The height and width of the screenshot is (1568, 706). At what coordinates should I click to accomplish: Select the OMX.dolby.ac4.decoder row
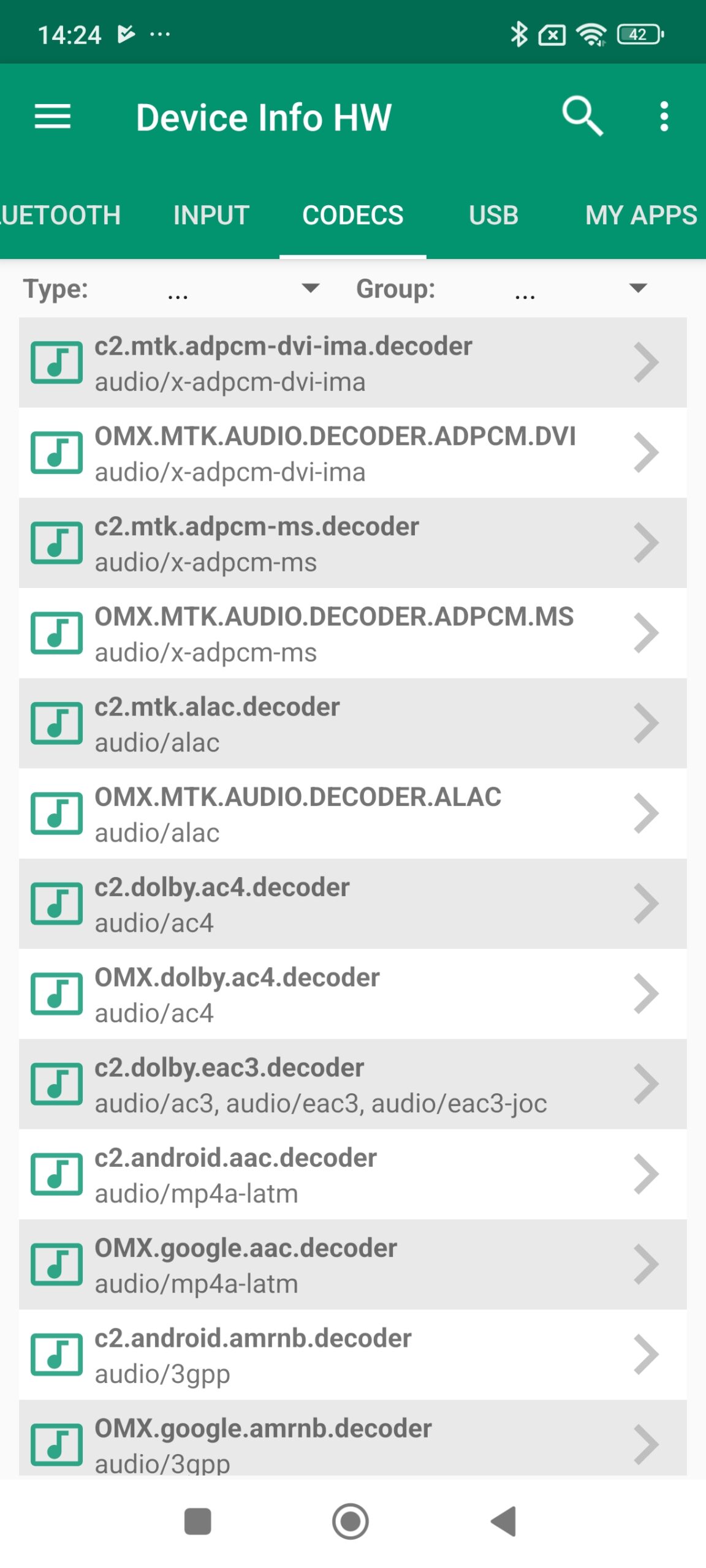click(x=352, y=993)
